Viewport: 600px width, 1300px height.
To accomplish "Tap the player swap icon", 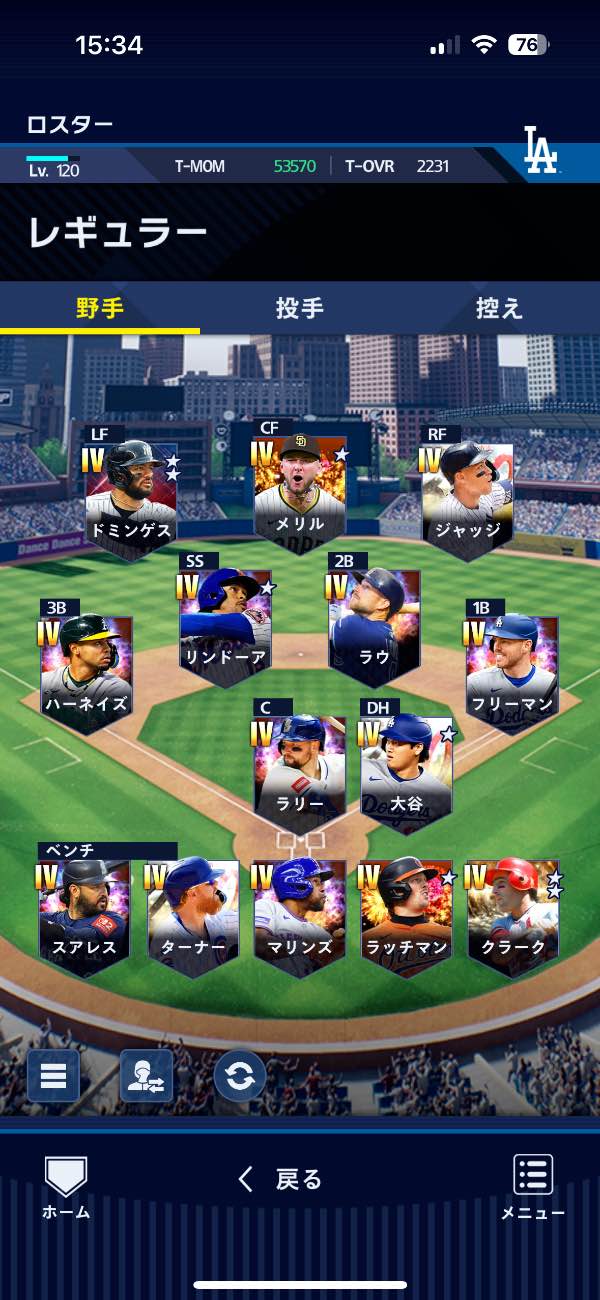I will pyautogui.click(x=146, y=1076).
